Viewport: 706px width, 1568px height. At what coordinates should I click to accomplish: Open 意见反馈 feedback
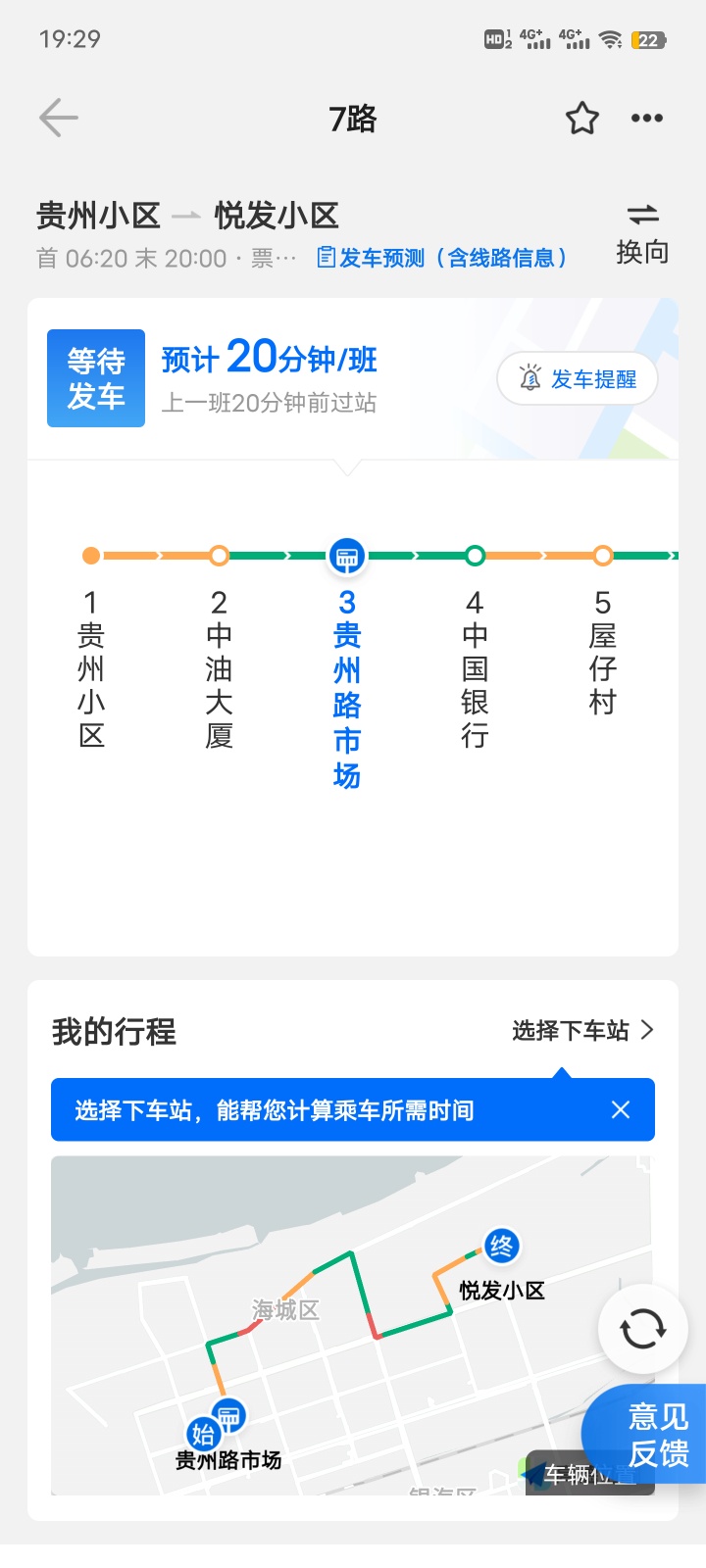click(x=655, y=1434)
